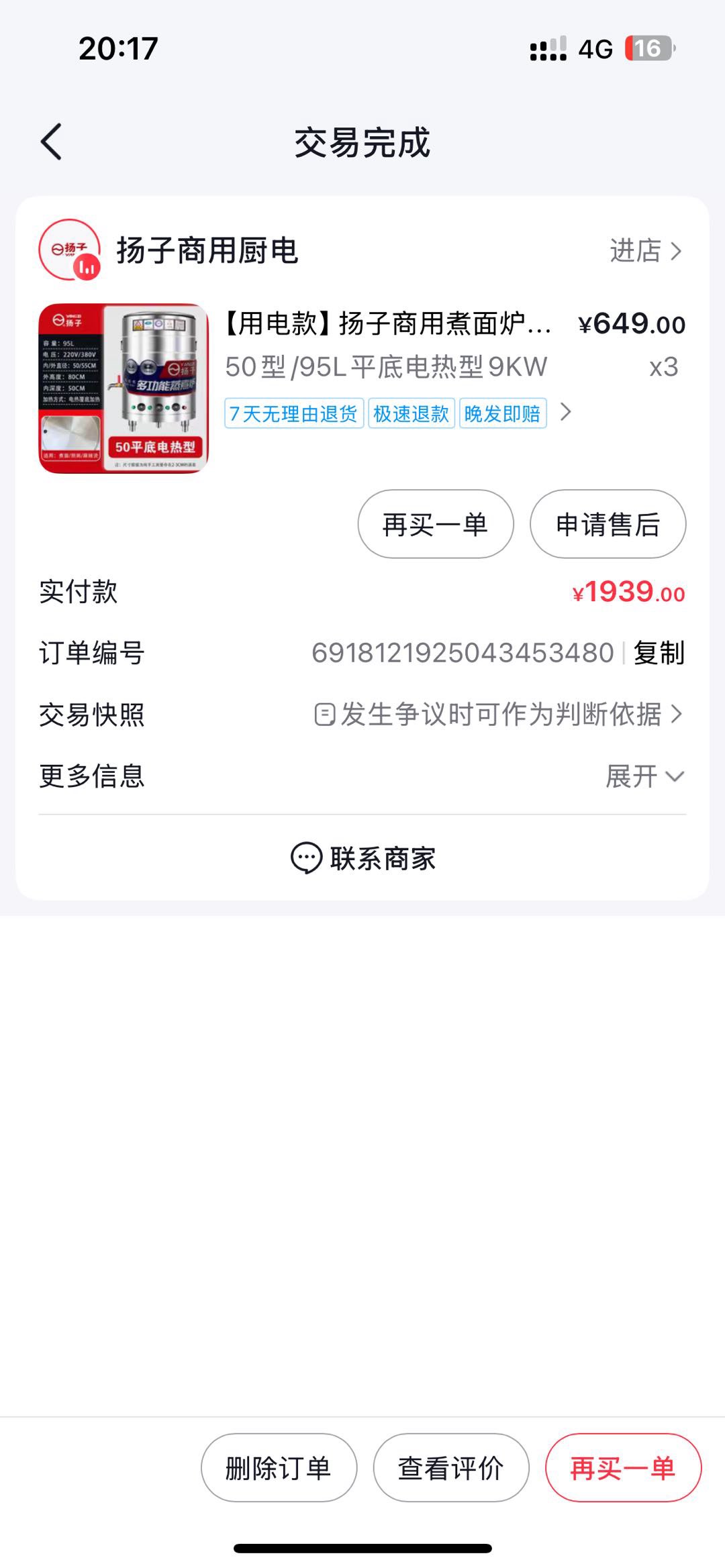The image size is (725, 1568).
Task: Tap 再买一单 beside 申请售后
Action: tap(435, 524)
